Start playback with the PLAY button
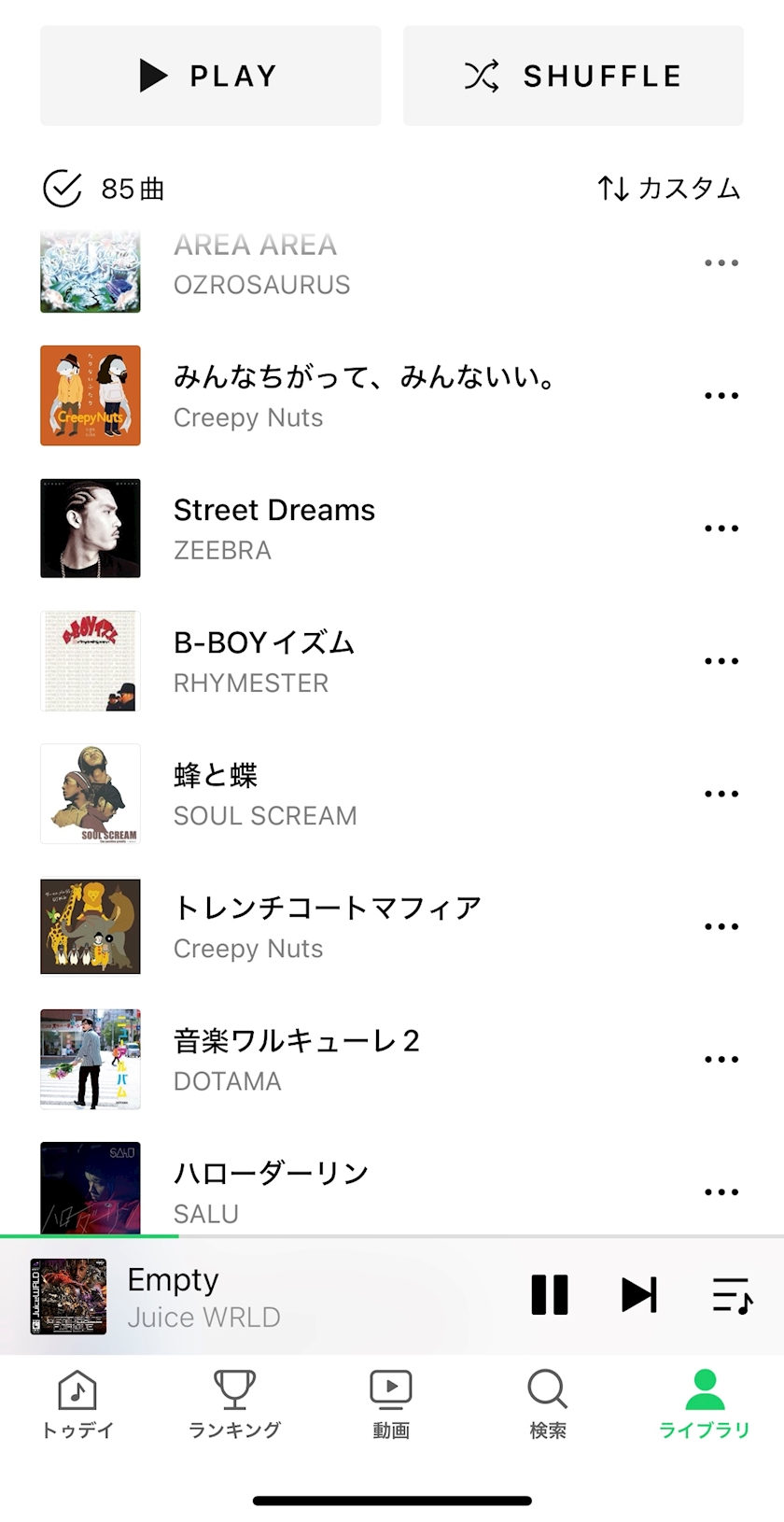This screenshot has height=1522, width=784. (210, 76)
